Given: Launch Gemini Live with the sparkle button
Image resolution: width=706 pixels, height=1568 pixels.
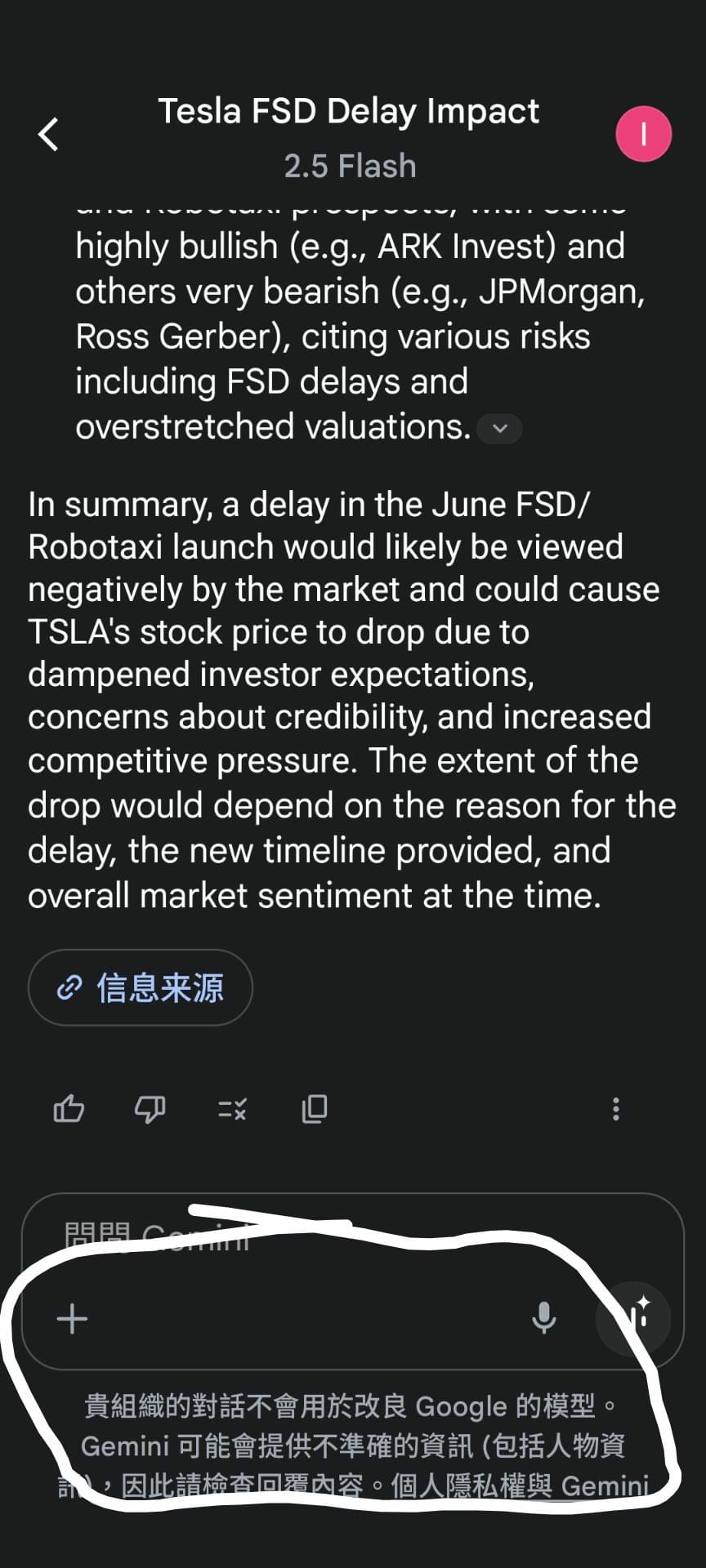Looking at the screenshot, I should [634, 1318].
